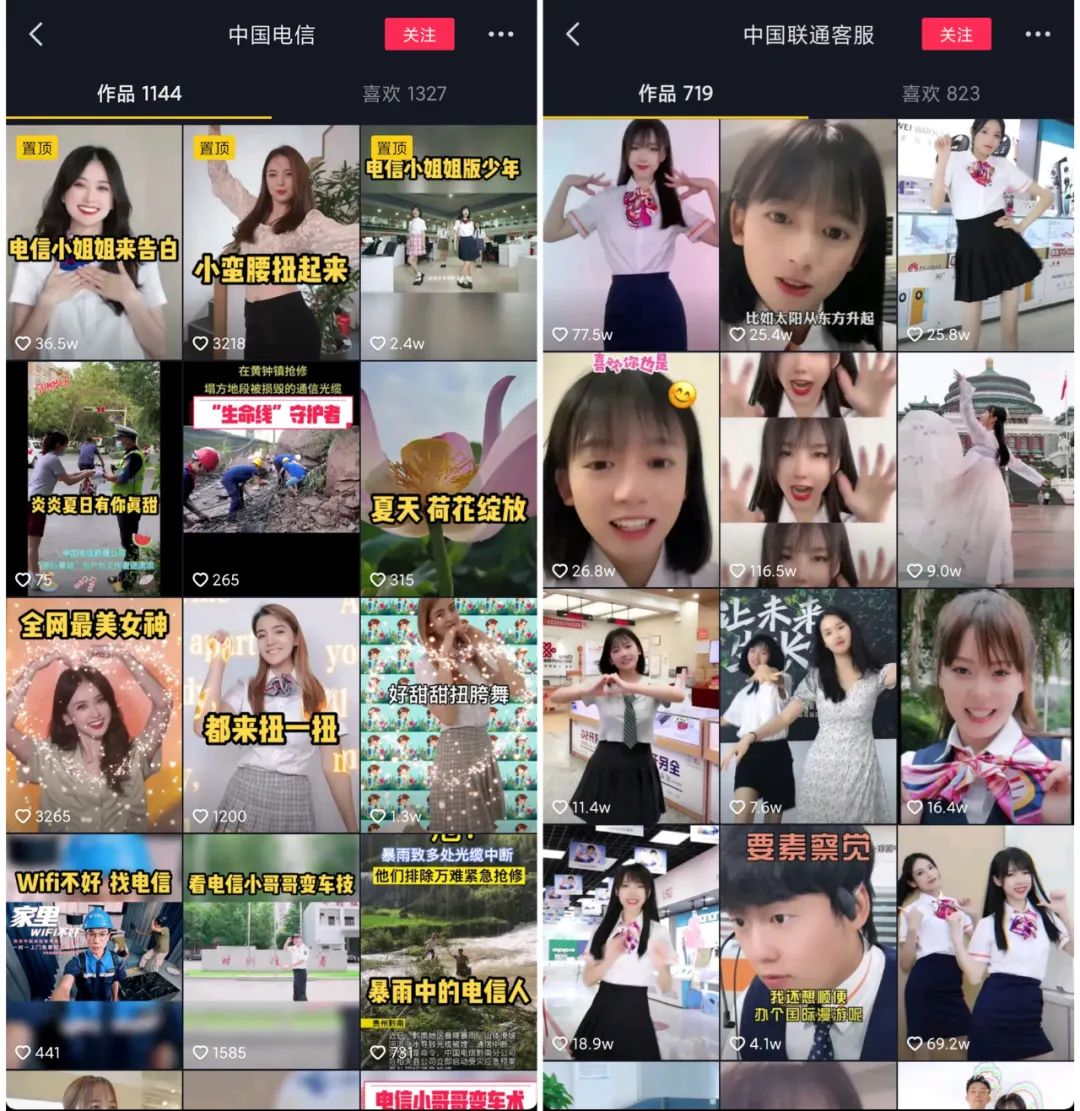Play the video with 116.5w likes
The width and height of the screenshot is (1080, 1111).
coord(808,470)
